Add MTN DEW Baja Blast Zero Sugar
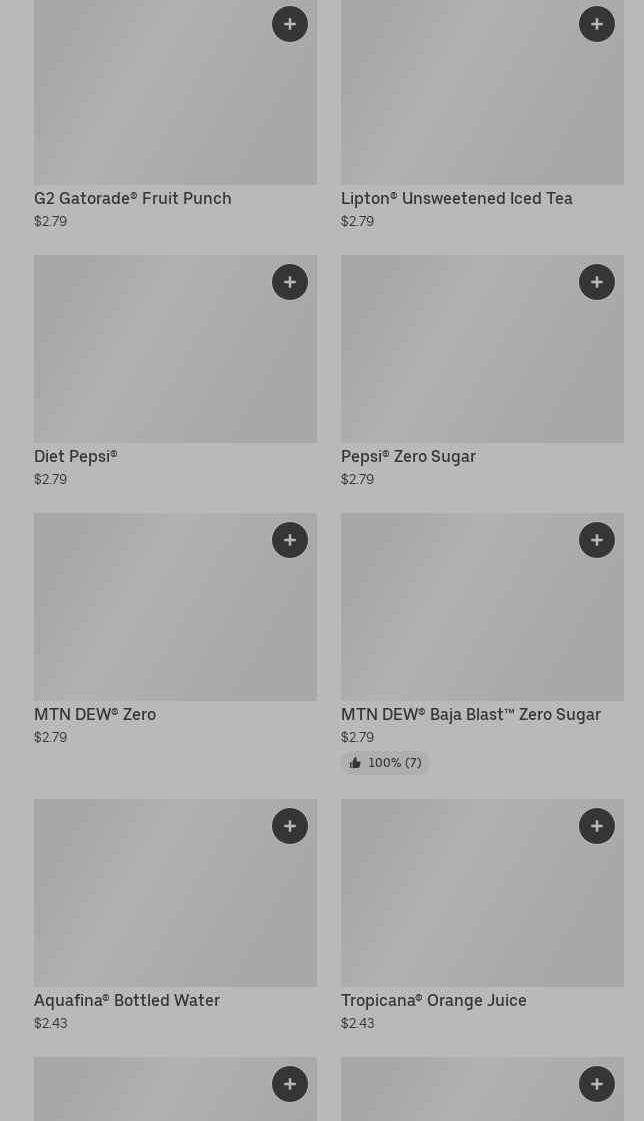The height and width of the screenshot is (1121, 644). [x=597, y=540]
